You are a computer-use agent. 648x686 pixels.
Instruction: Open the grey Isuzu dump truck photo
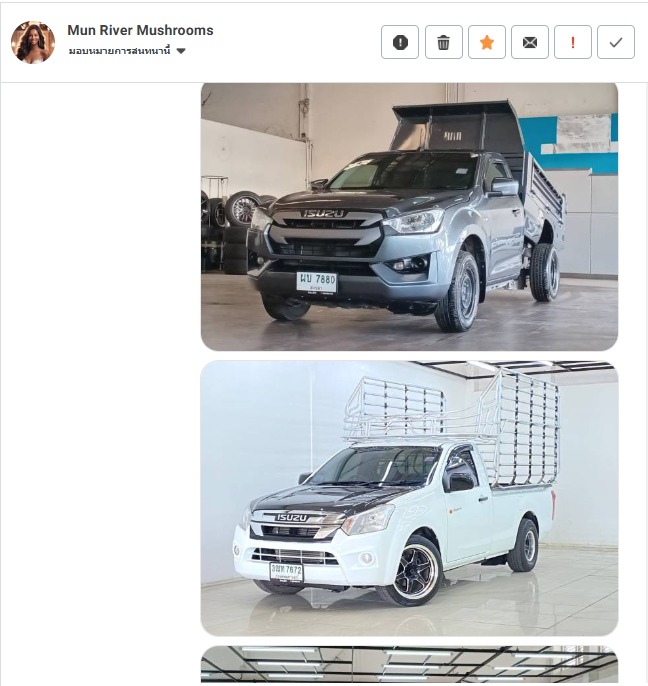[x=409, y=216]
